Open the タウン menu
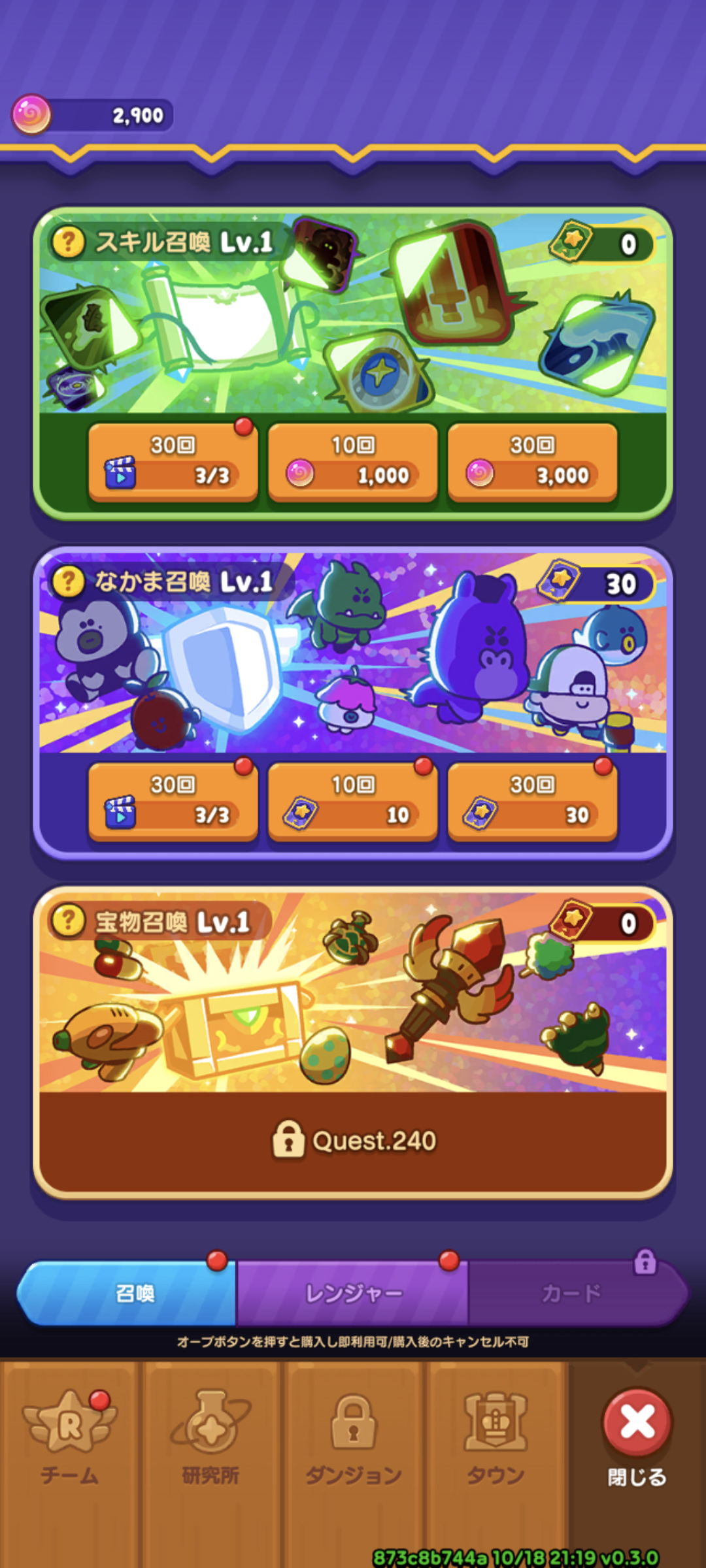 (x=496, y=1437)
